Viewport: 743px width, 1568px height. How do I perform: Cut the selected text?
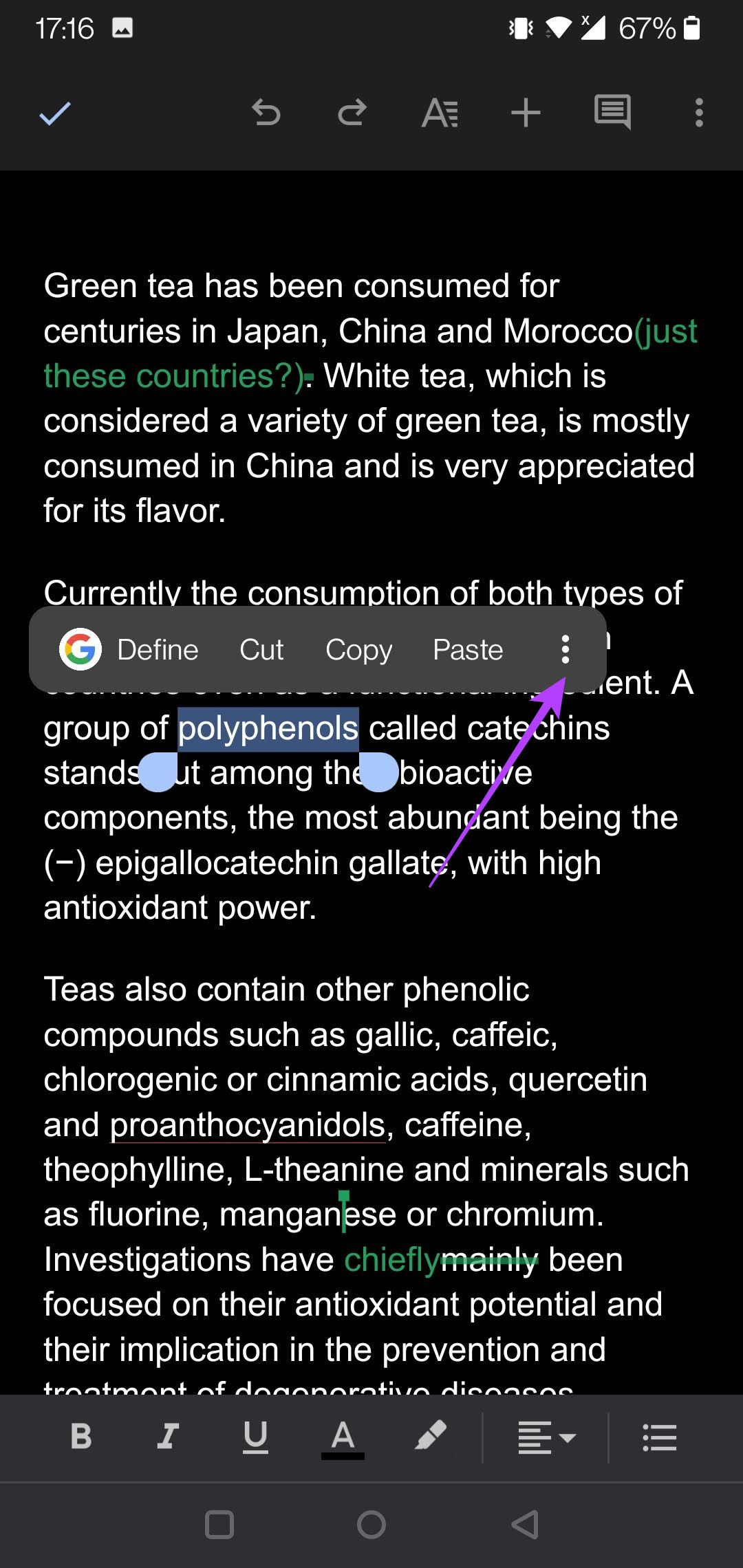point(261,650)
